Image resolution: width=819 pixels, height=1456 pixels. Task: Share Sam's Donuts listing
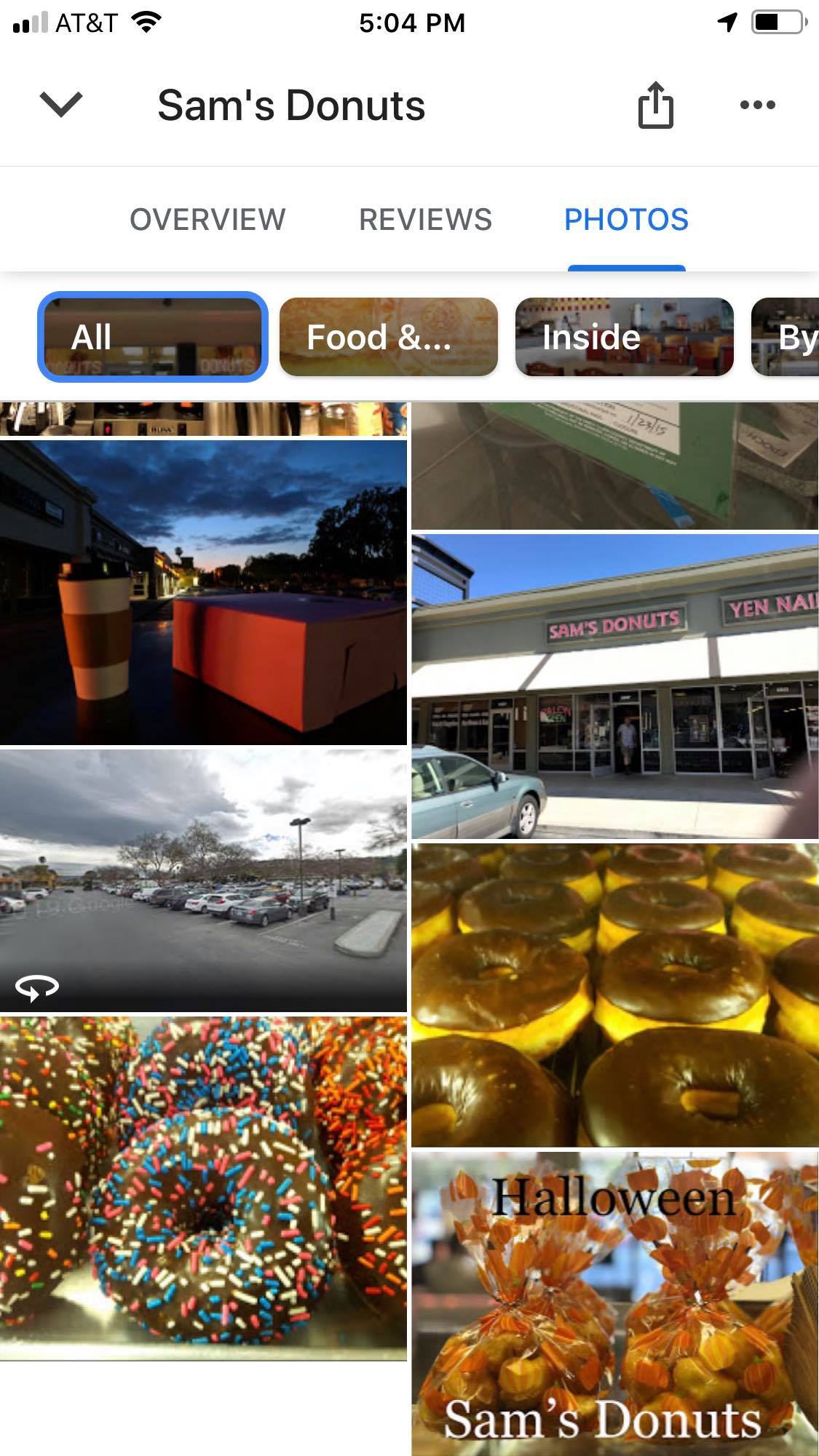click(x=655, y=106)
